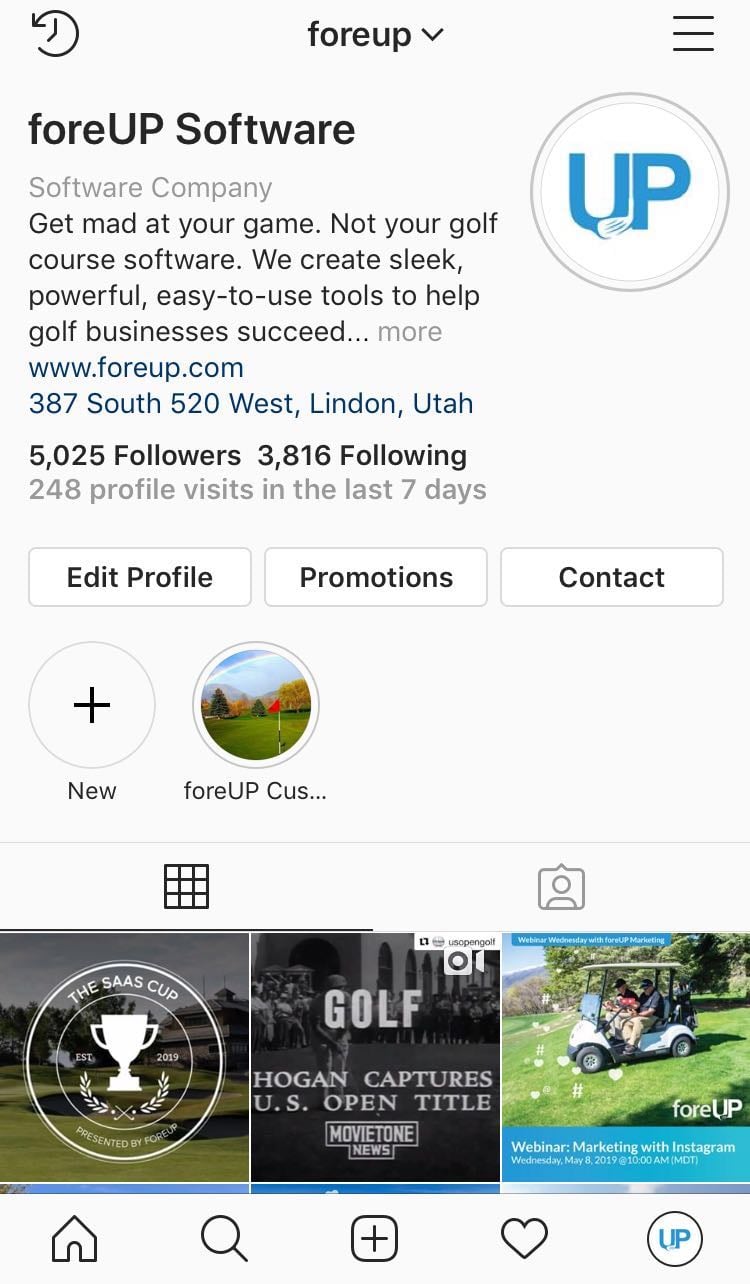Screen dimensions: 750x1284
Task: Go to the home feed tab
Action: 75,1240
